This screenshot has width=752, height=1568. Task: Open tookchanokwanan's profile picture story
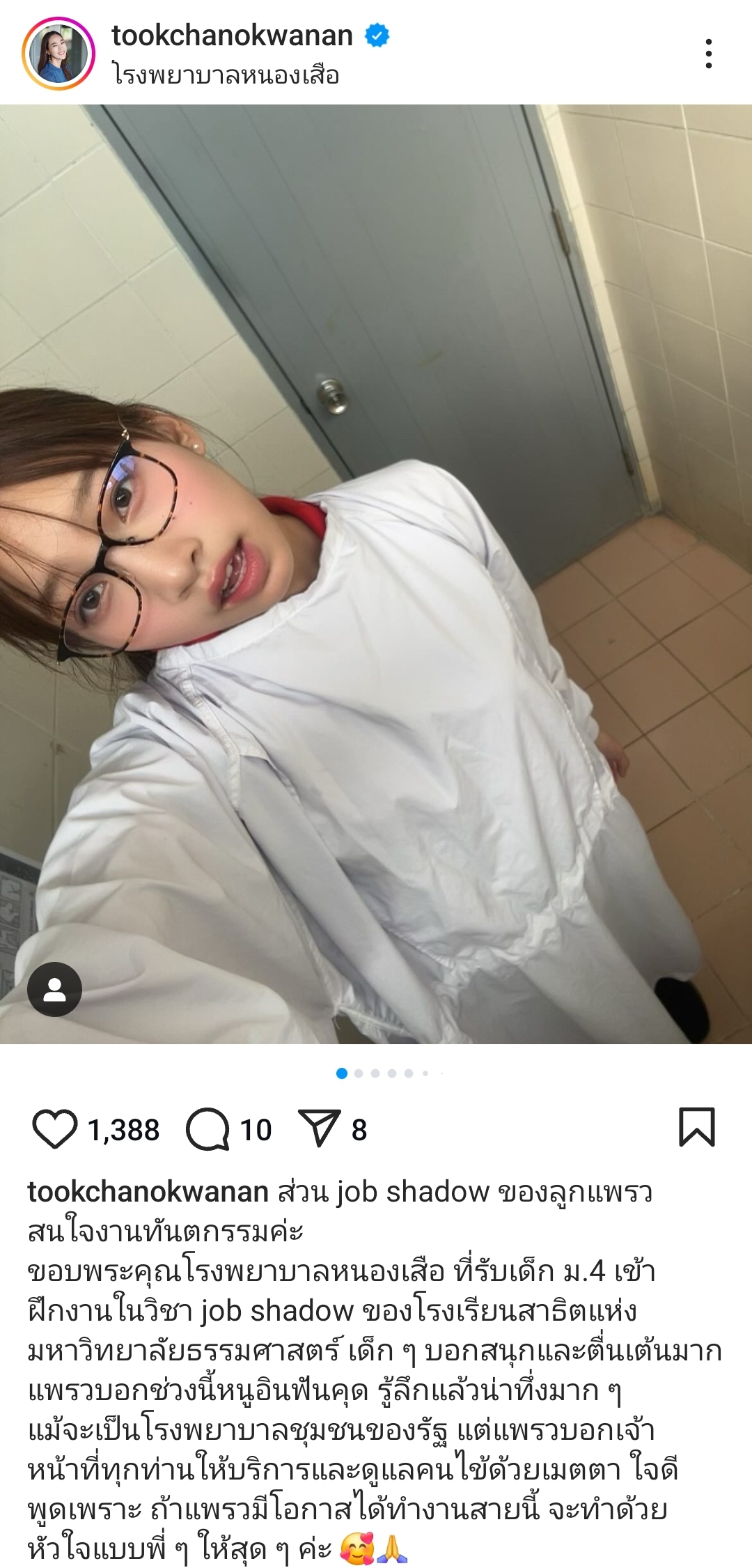point(58,54)
